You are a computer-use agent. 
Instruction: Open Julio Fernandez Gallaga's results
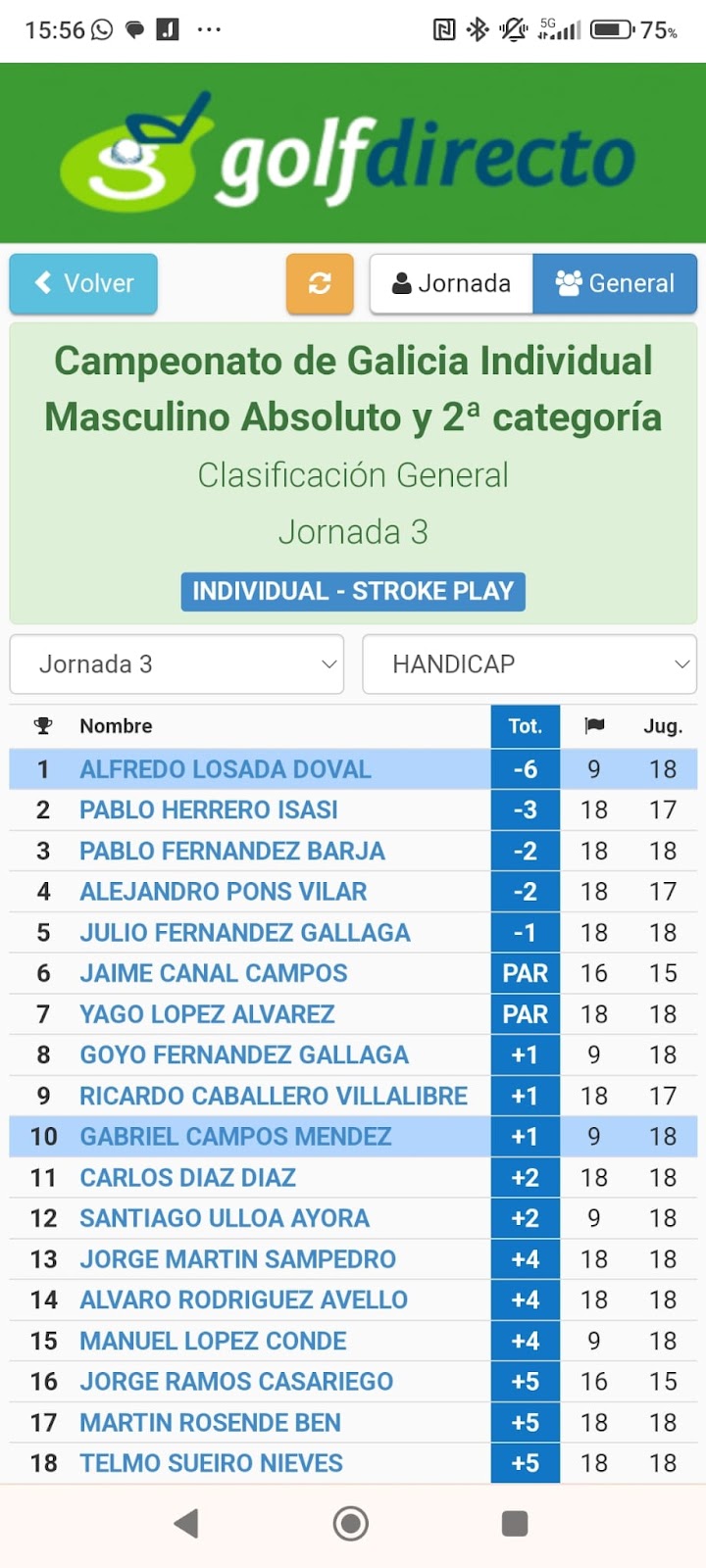(x=245, y=933)
